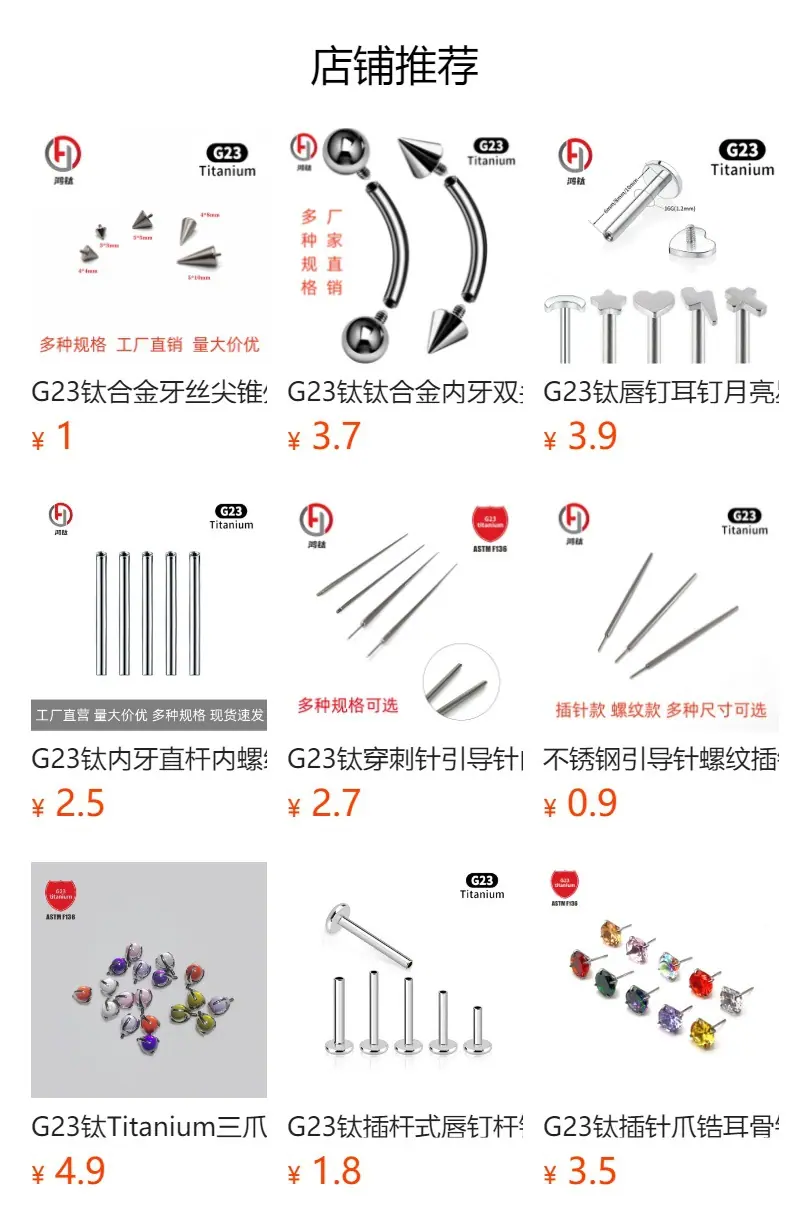Open the G23钛插针爪锆耳骨 item at ¥3.5
This screenshot has height=1230, width=790.
pyautogui.click(x=661, y=1026)
